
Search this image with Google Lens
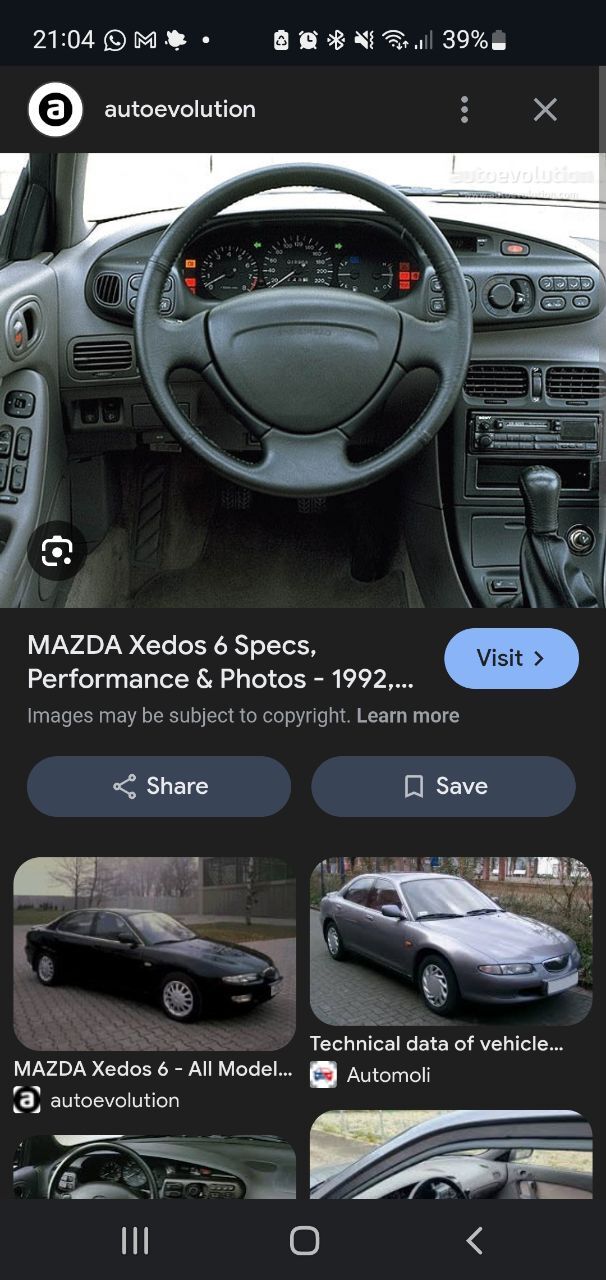click(x=57, y=551)
